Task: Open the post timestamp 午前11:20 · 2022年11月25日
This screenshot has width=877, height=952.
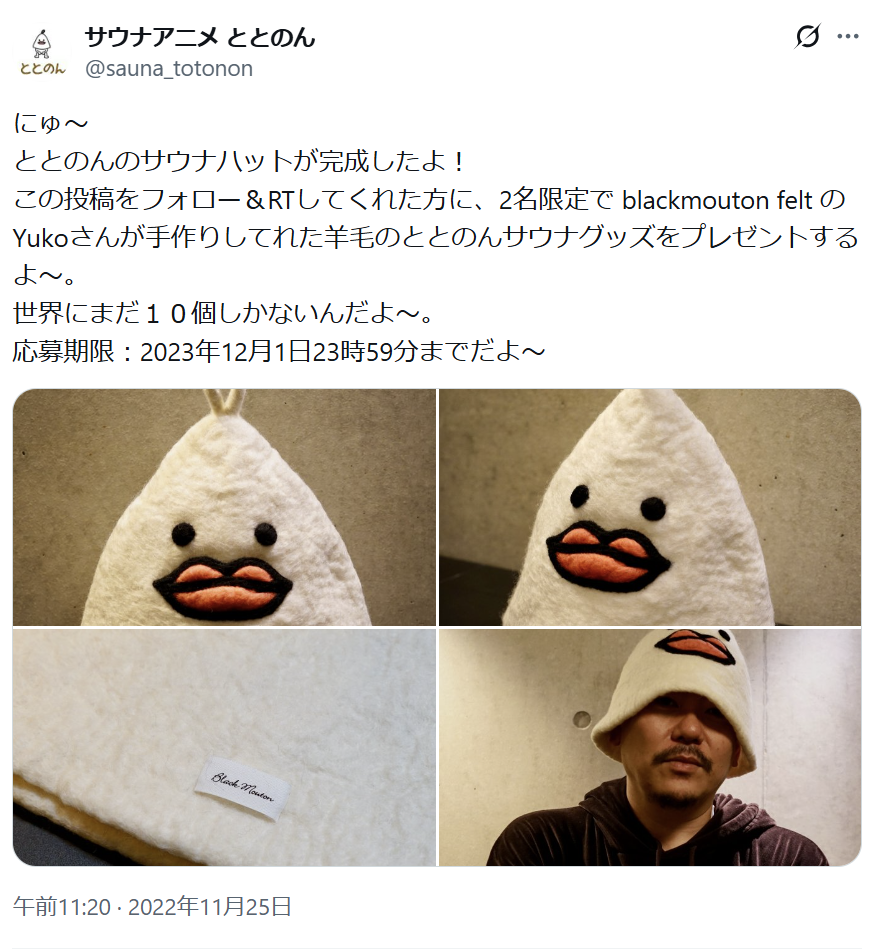Action: (152, 907)
